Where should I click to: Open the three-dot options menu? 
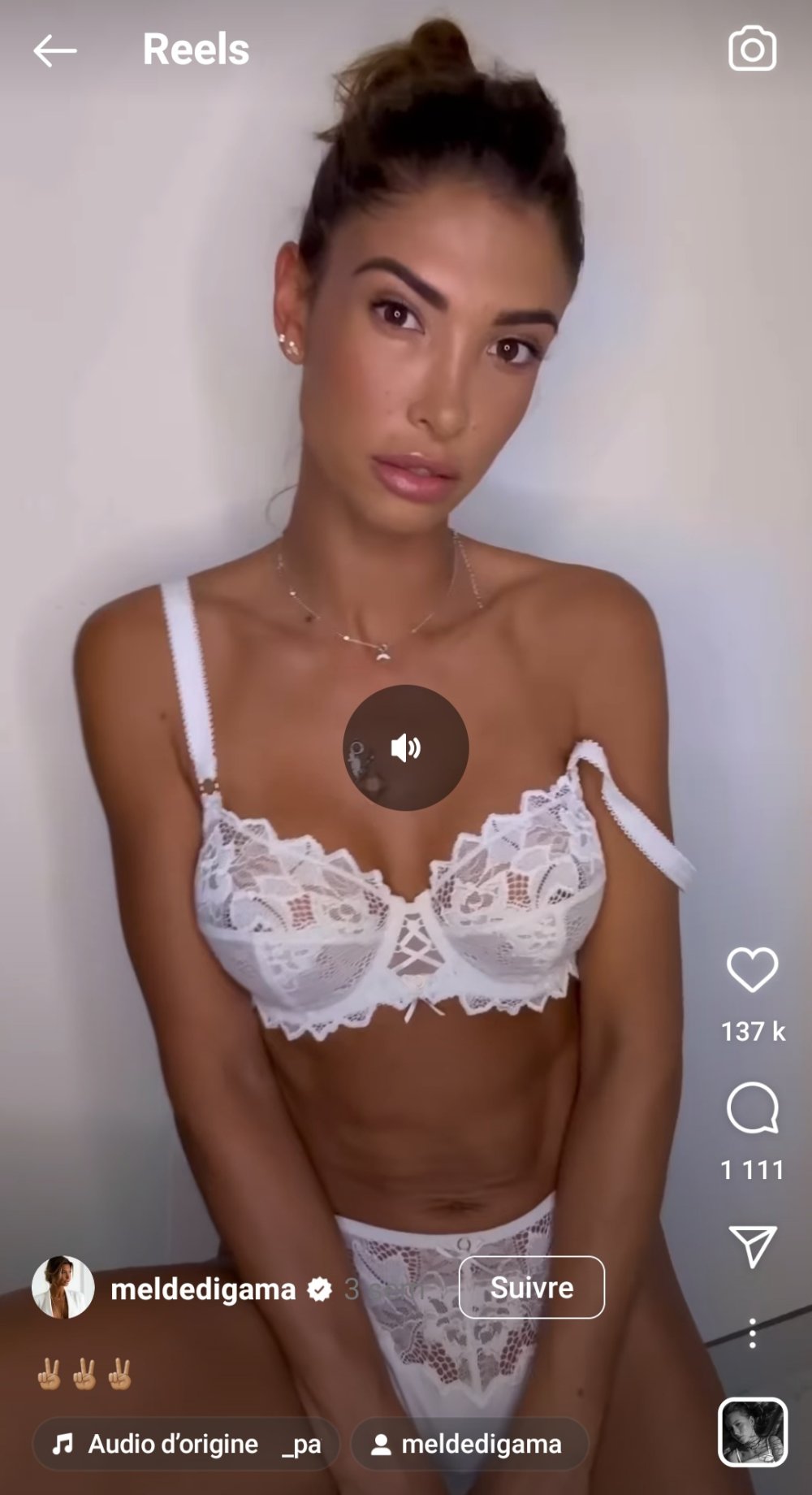point(753,1333)
